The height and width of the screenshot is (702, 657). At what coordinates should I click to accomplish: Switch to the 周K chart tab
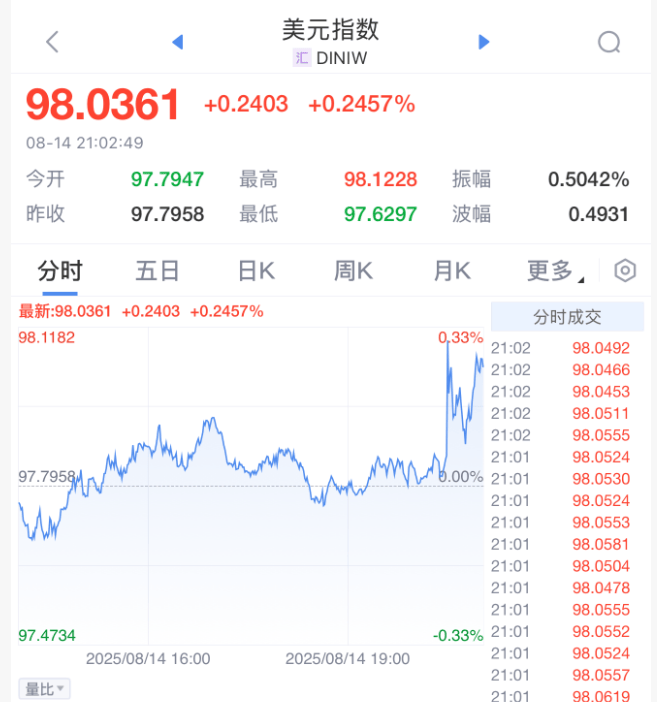353,271
